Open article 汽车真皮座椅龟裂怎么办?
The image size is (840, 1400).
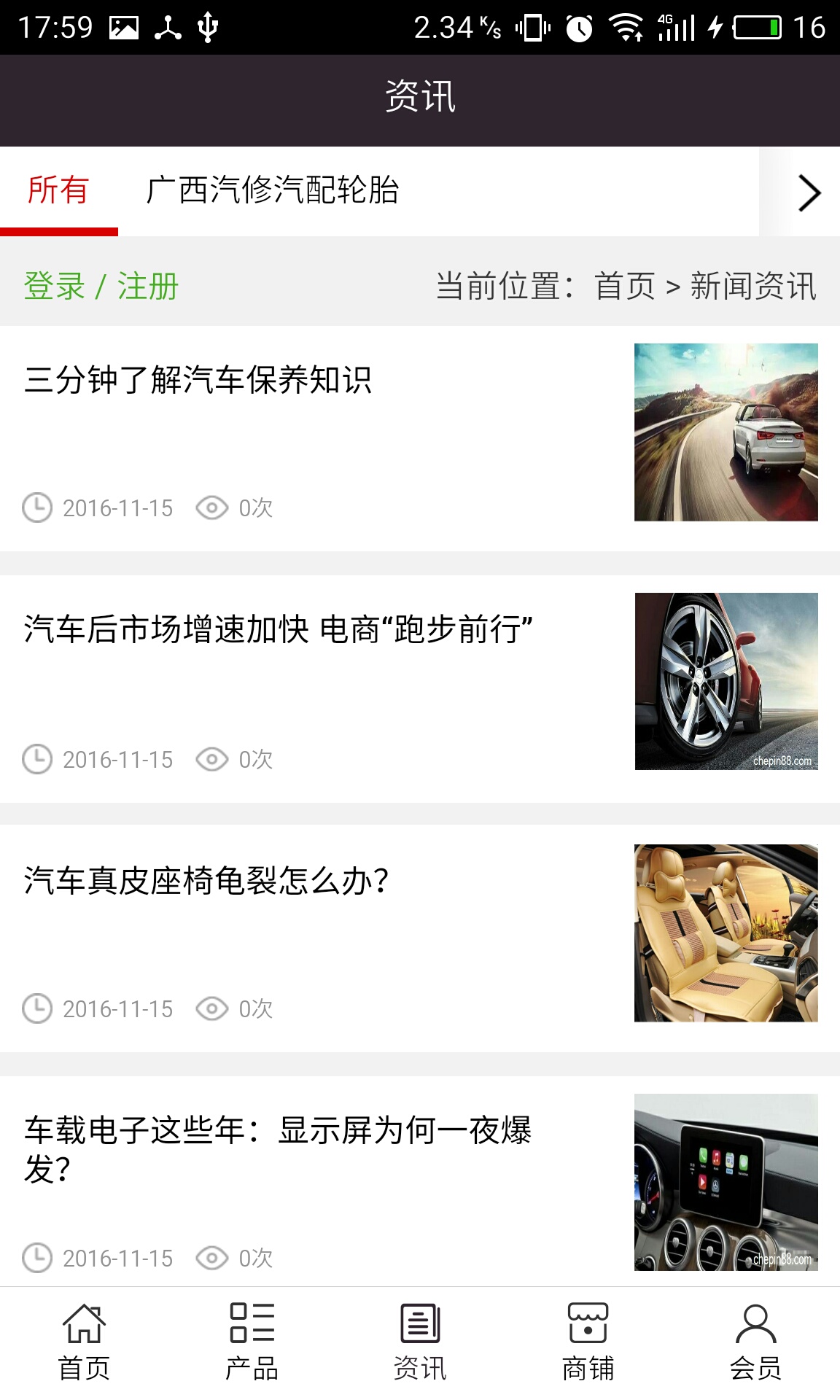coord(206,881)
